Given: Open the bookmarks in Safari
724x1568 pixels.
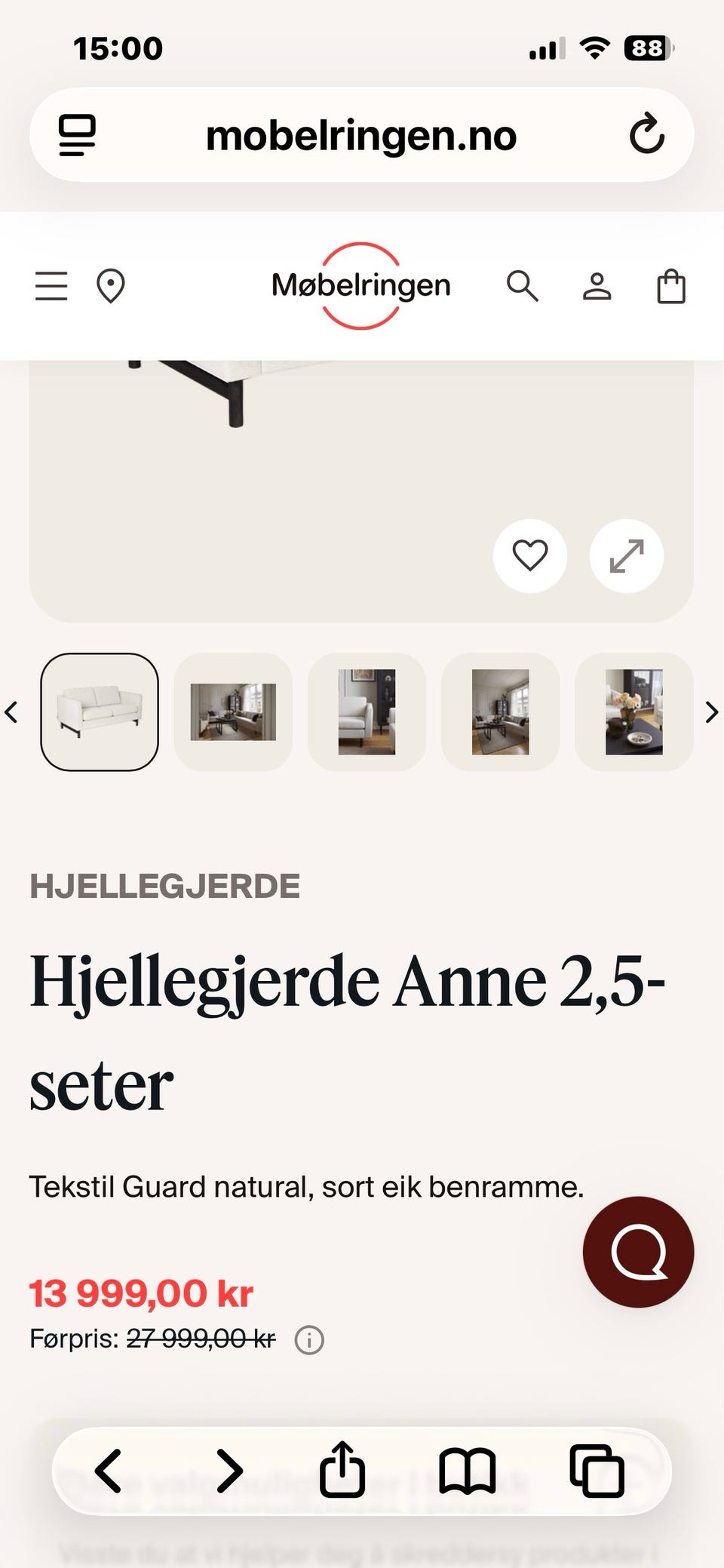Looking at the screenshot, I should point(468,1469).
